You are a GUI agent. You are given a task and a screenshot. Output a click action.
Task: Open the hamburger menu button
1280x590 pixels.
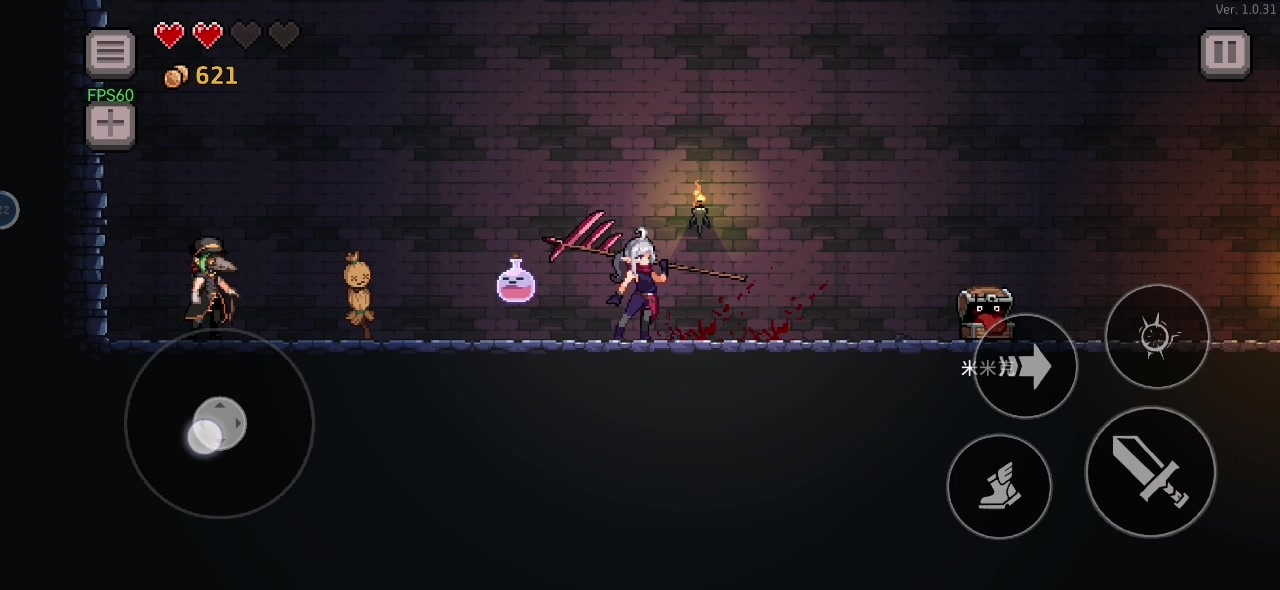[x=110, y=53]
